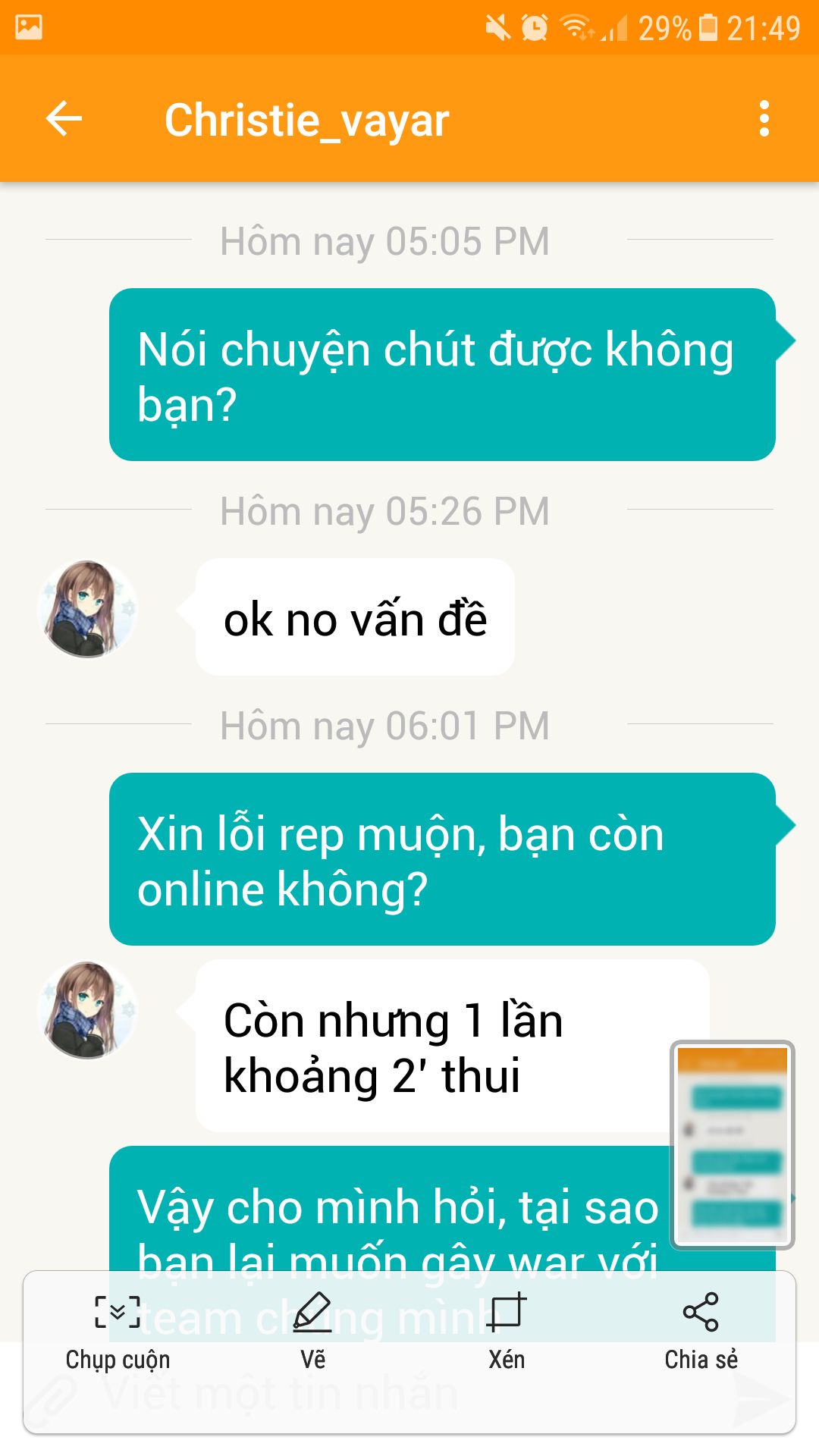The width and height of the screenshot is (819, 1456).
Task: Open the three-dot overflow menu
Action: click(764, 119)
